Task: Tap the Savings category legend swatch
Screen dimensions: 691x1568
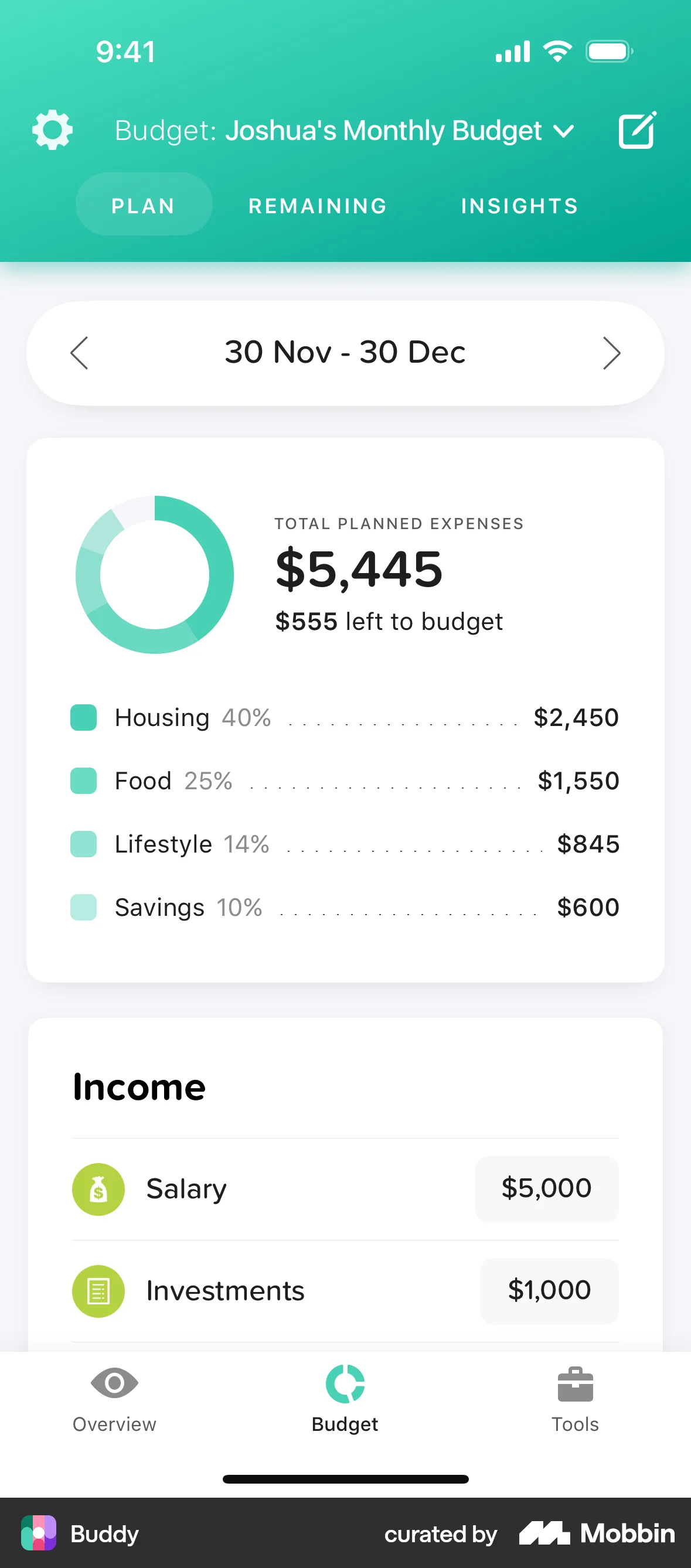Action: point(83,907)
